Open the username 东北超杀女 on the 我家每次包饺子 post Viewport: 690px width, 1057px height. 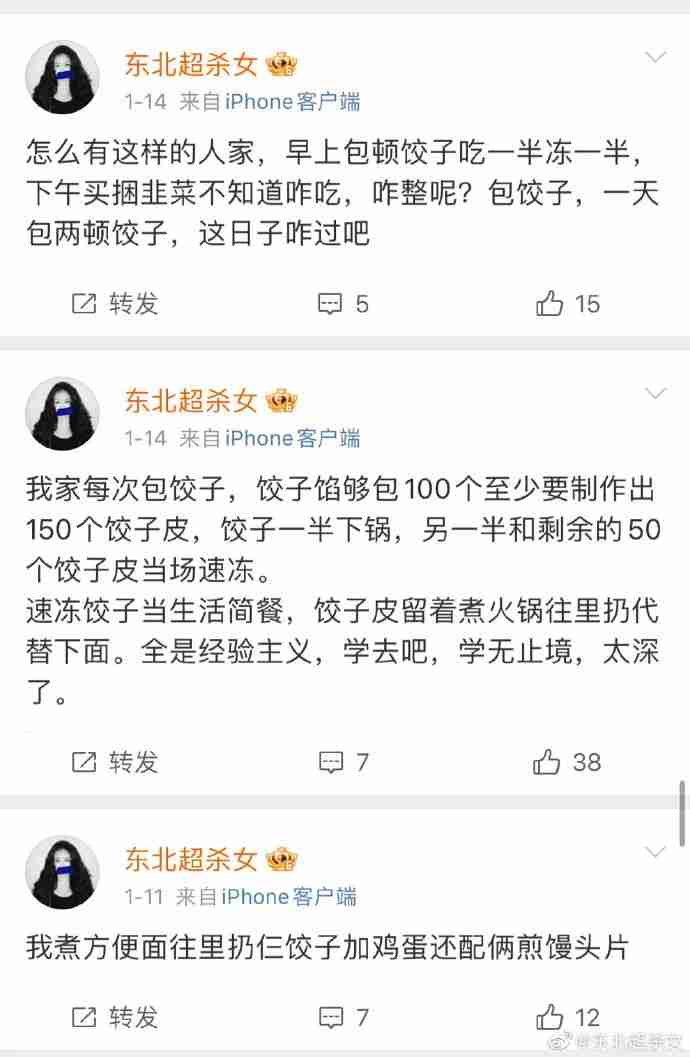190,401
